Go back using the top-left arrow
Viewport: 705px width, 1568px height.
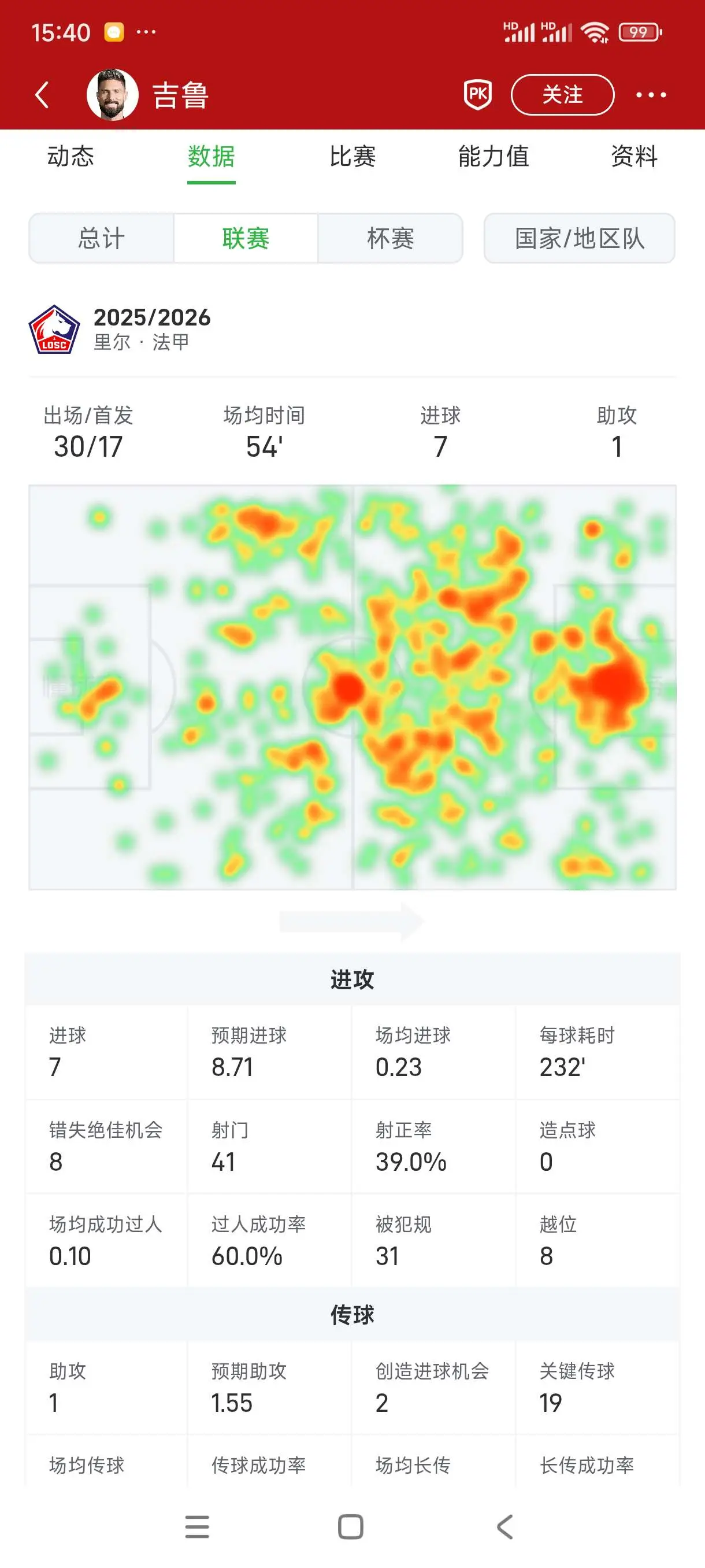point(42,95)
